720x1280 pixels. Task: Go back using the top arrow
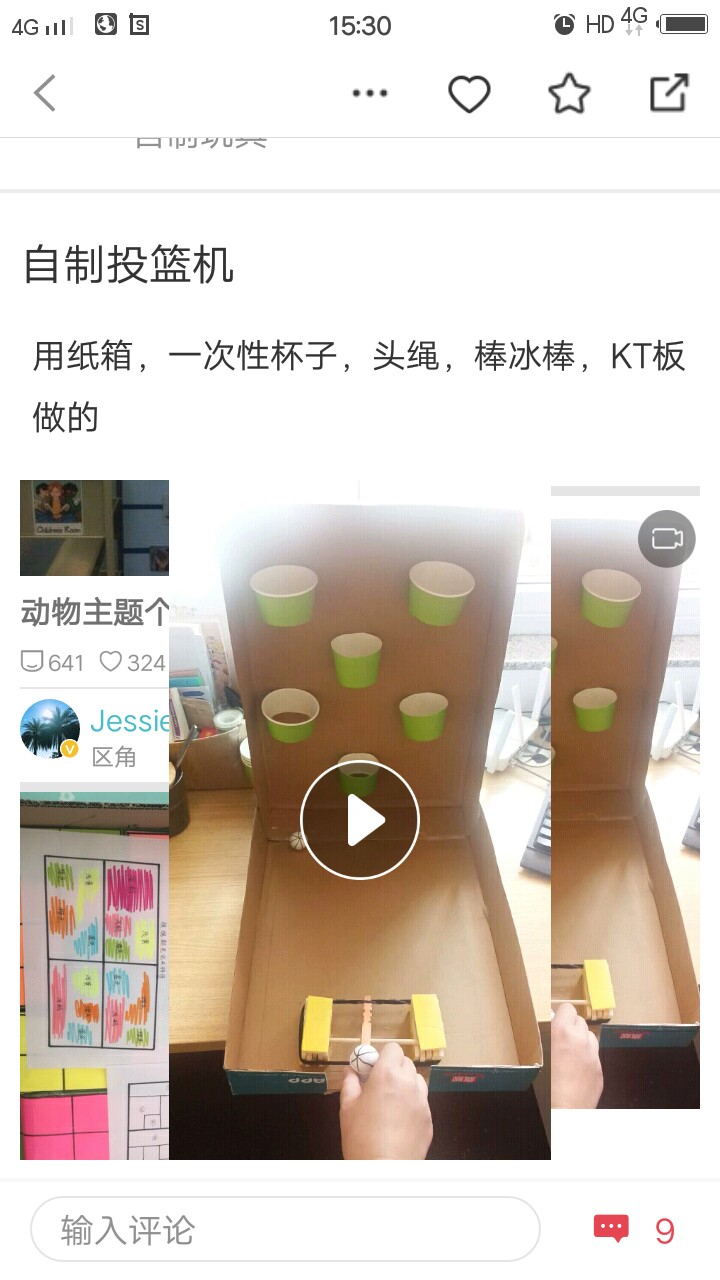point(45,94)
